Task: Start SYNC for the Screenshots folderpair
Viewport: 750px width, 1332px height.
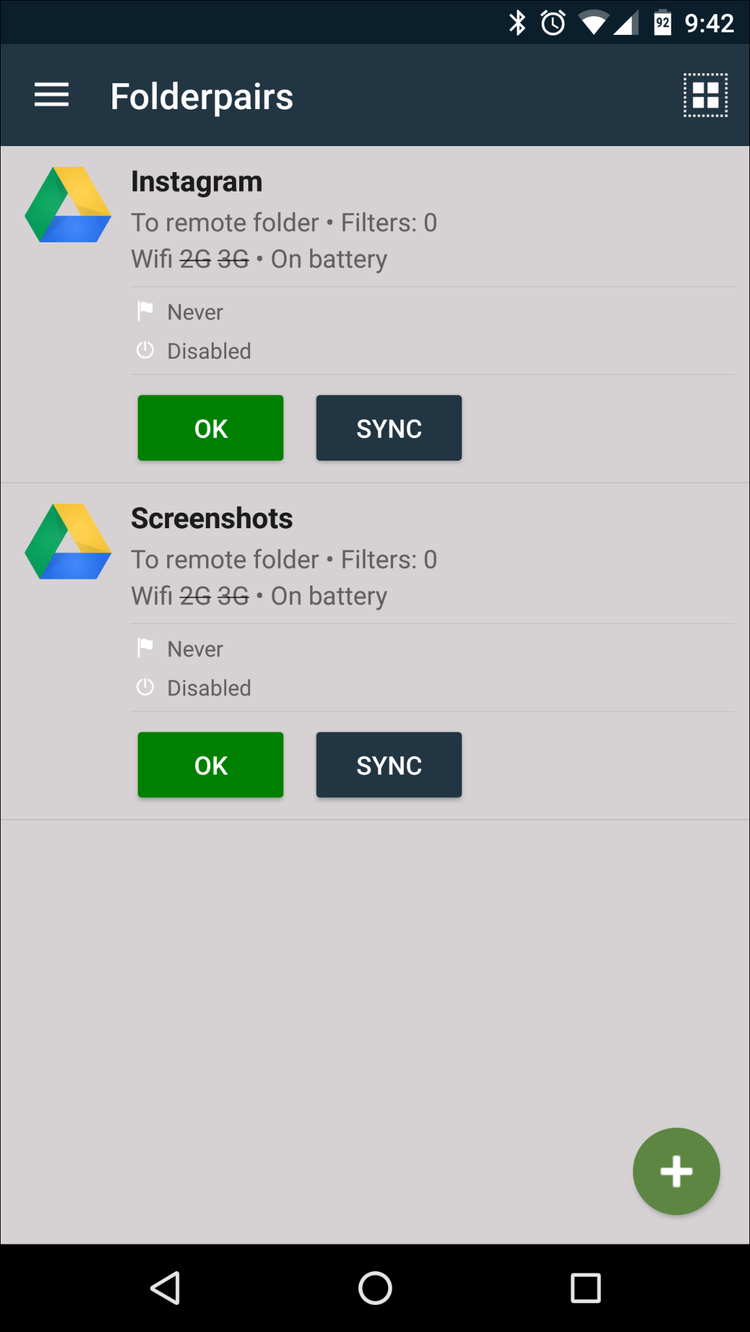Action: click(388, 764)
